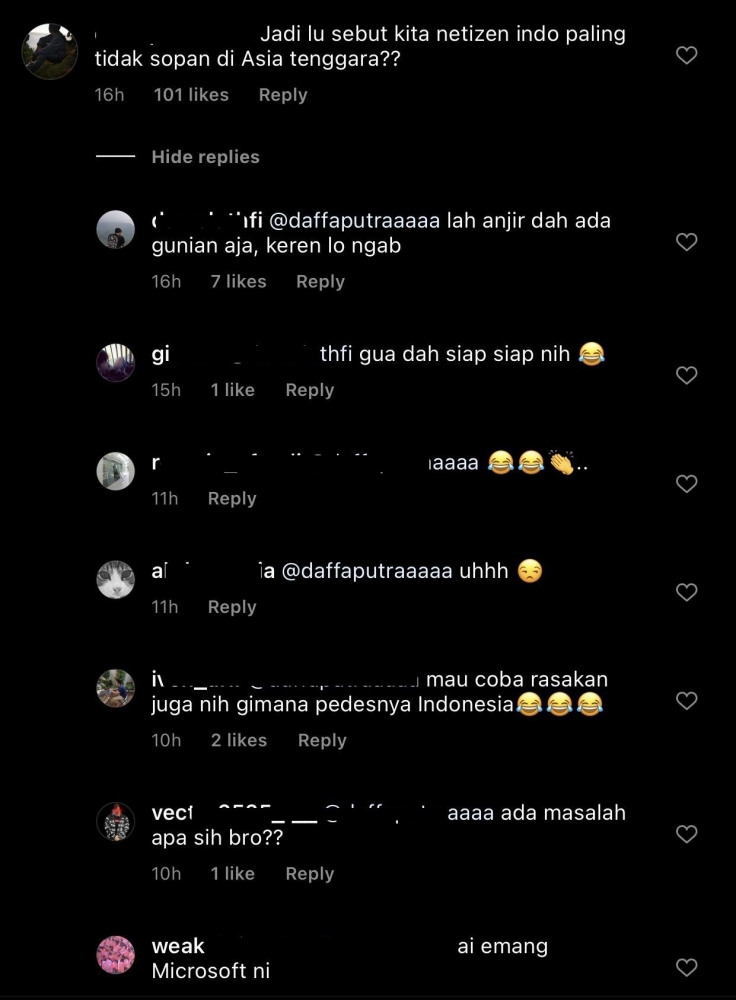Reply to the comment with 101 likes

(x=282, y=95)
